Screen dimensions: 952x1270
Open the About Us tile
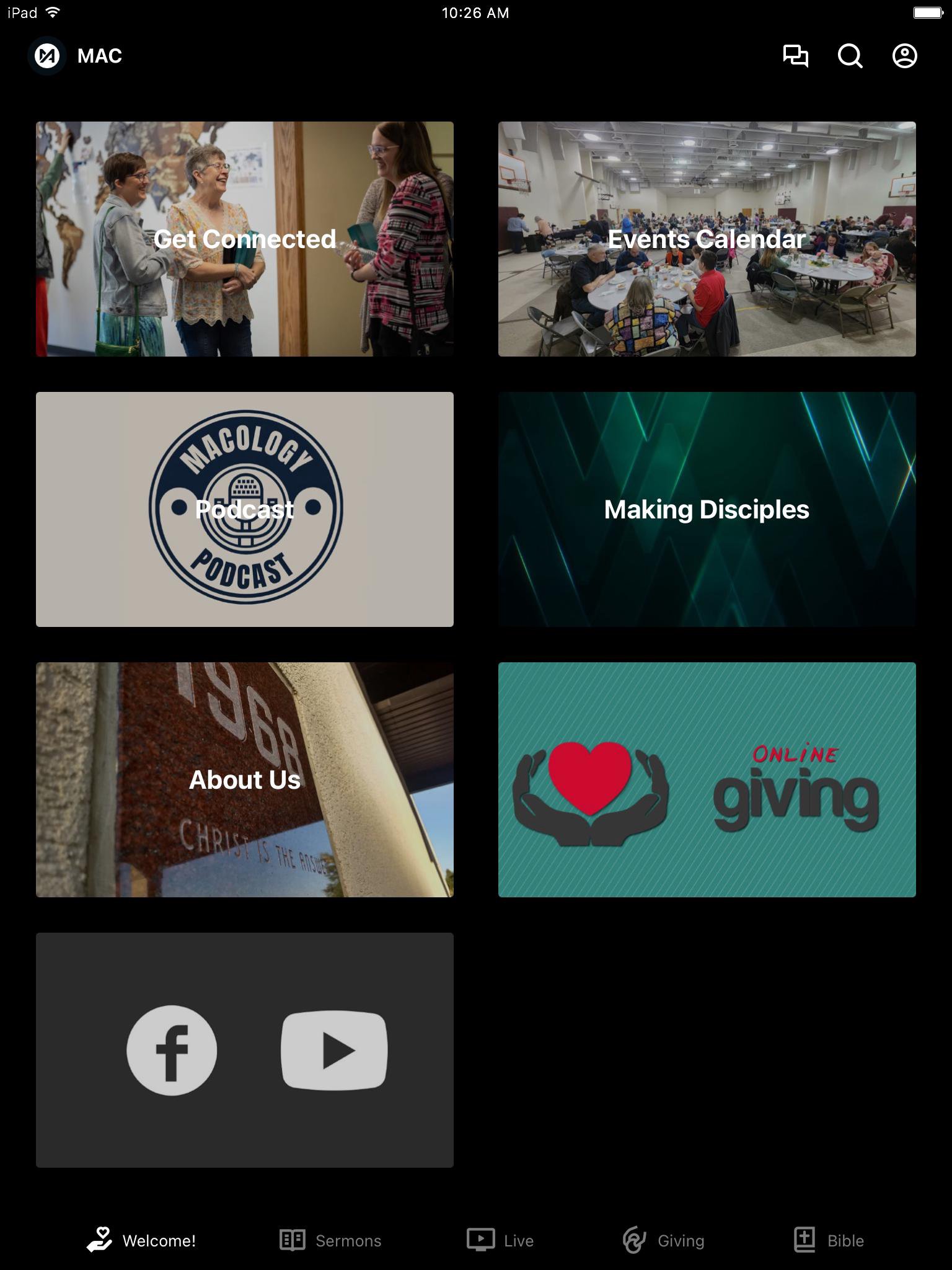pyautogui.click(x=245, y=779)
